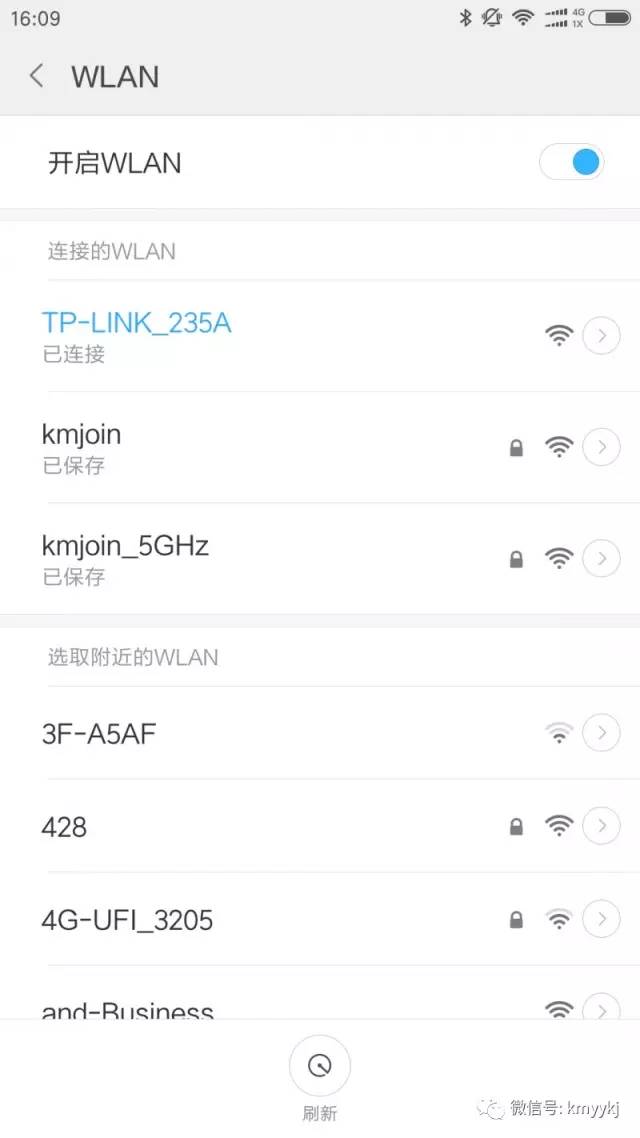The image size is (640, 1138).
Task: Show details arrow for 4G-UFI_3205
Action: tap(601, 919)
